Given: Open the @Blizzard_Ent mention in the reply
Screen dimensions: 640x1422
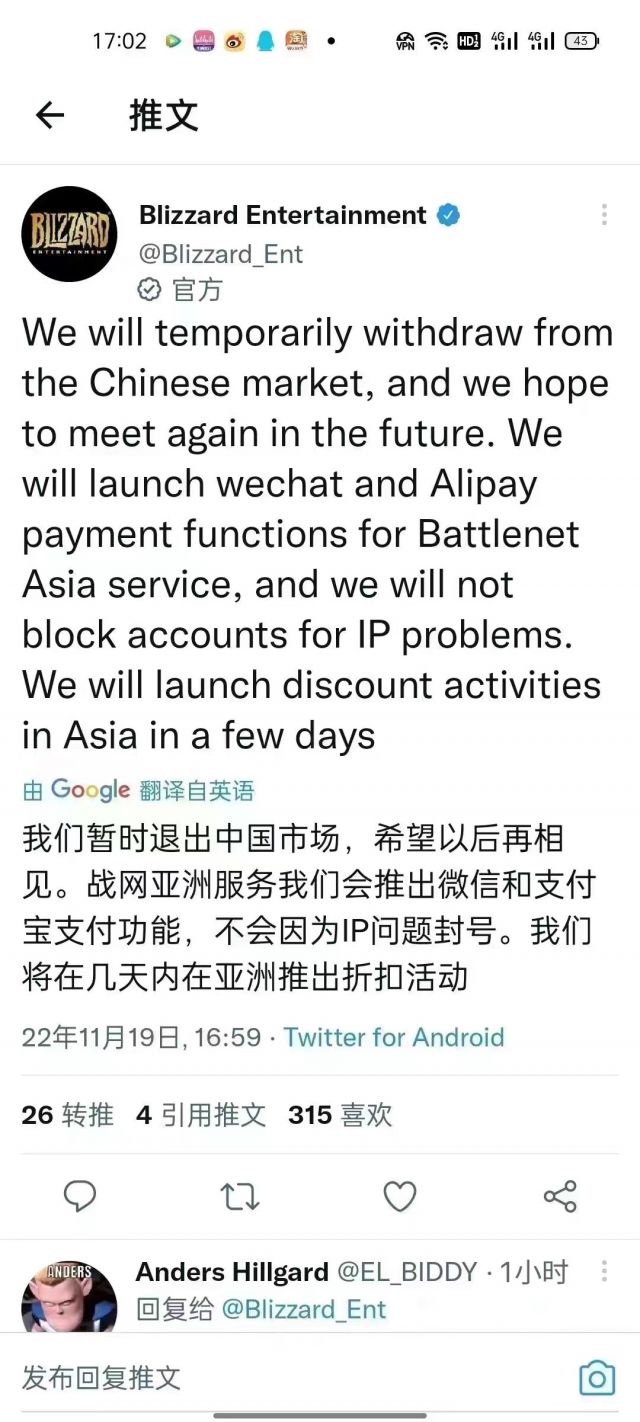Looking at the screenshot, I should (x=303, y=1309).
